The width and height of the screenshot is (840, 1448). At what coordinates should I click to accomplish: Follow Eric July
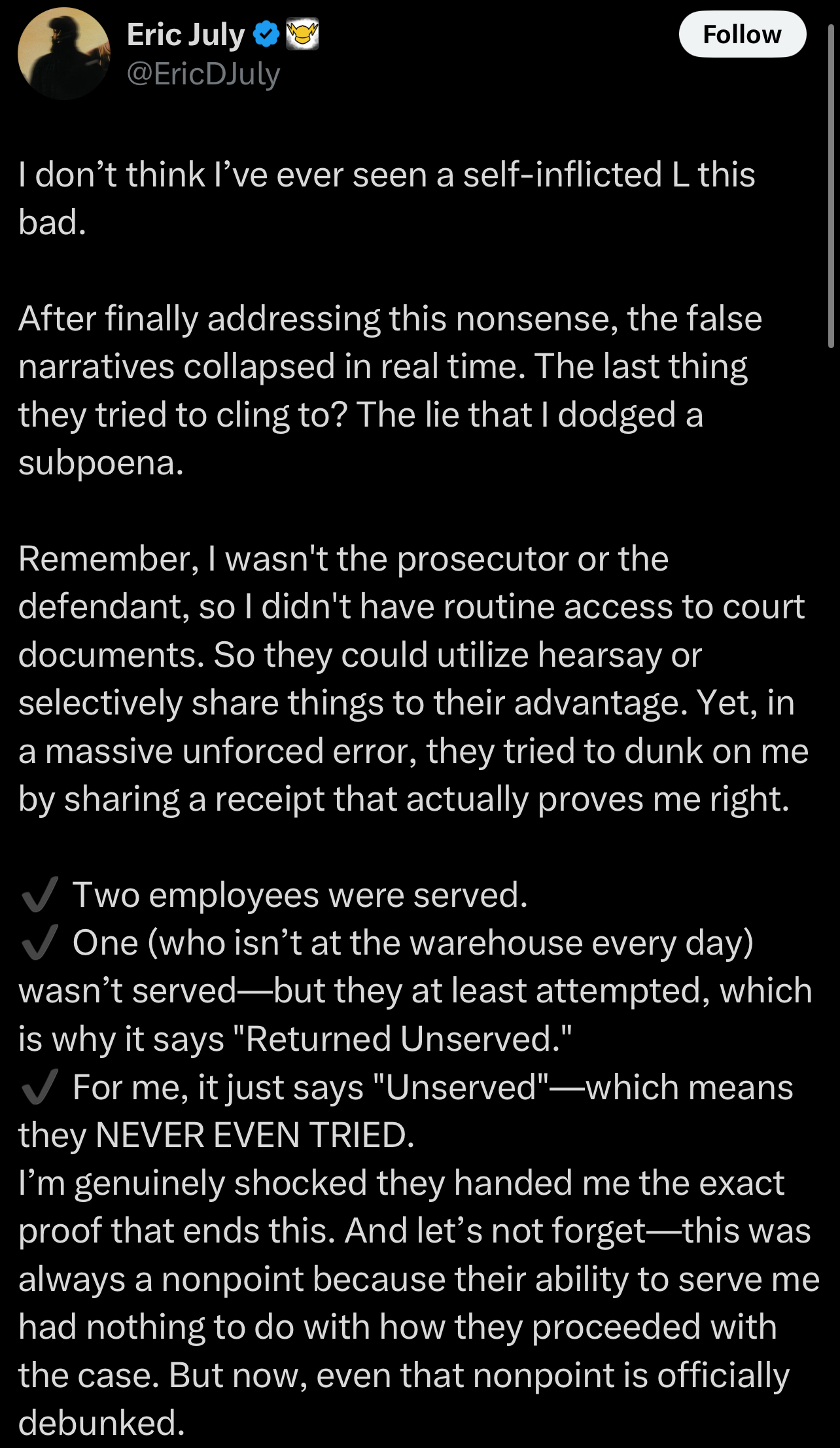pos(742,35)
